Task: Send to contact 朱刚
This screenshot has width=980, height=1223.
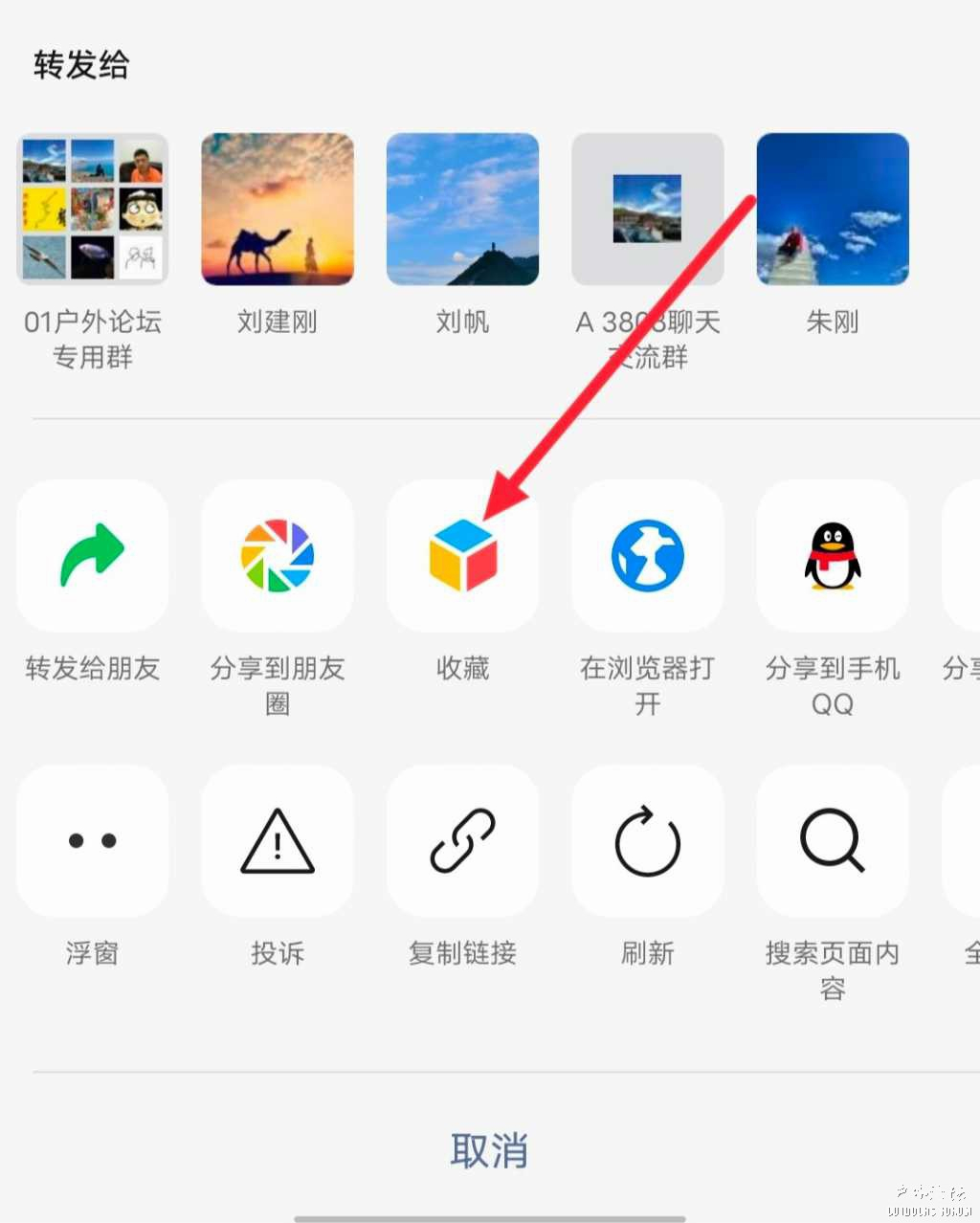Action: click(x=833, y=210)
